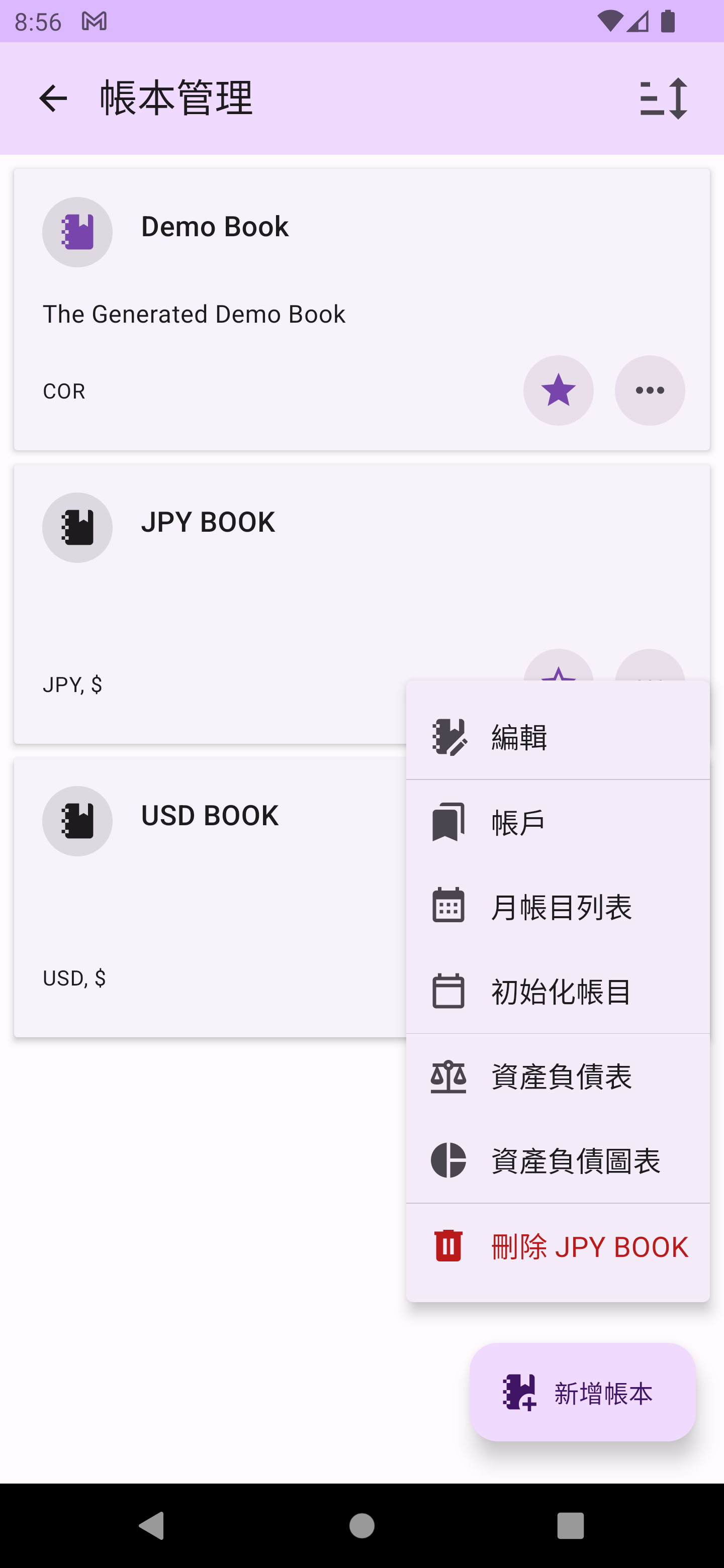Image resolution: width=724 pixels, height=1568 pixels.
Task: Open the sort order icon
Action: [663, 99]
